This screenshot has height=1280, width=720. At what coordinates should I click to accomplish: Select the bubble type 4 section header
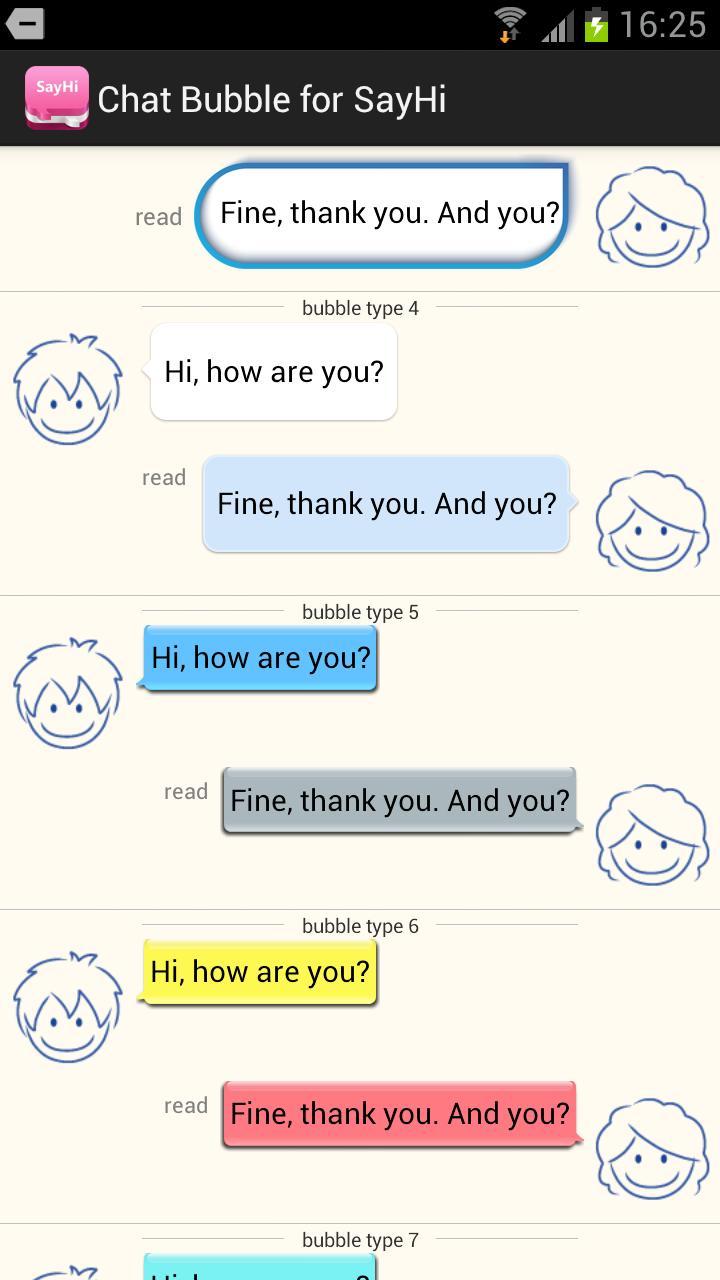pyautogui.click(x=360, y=308)
